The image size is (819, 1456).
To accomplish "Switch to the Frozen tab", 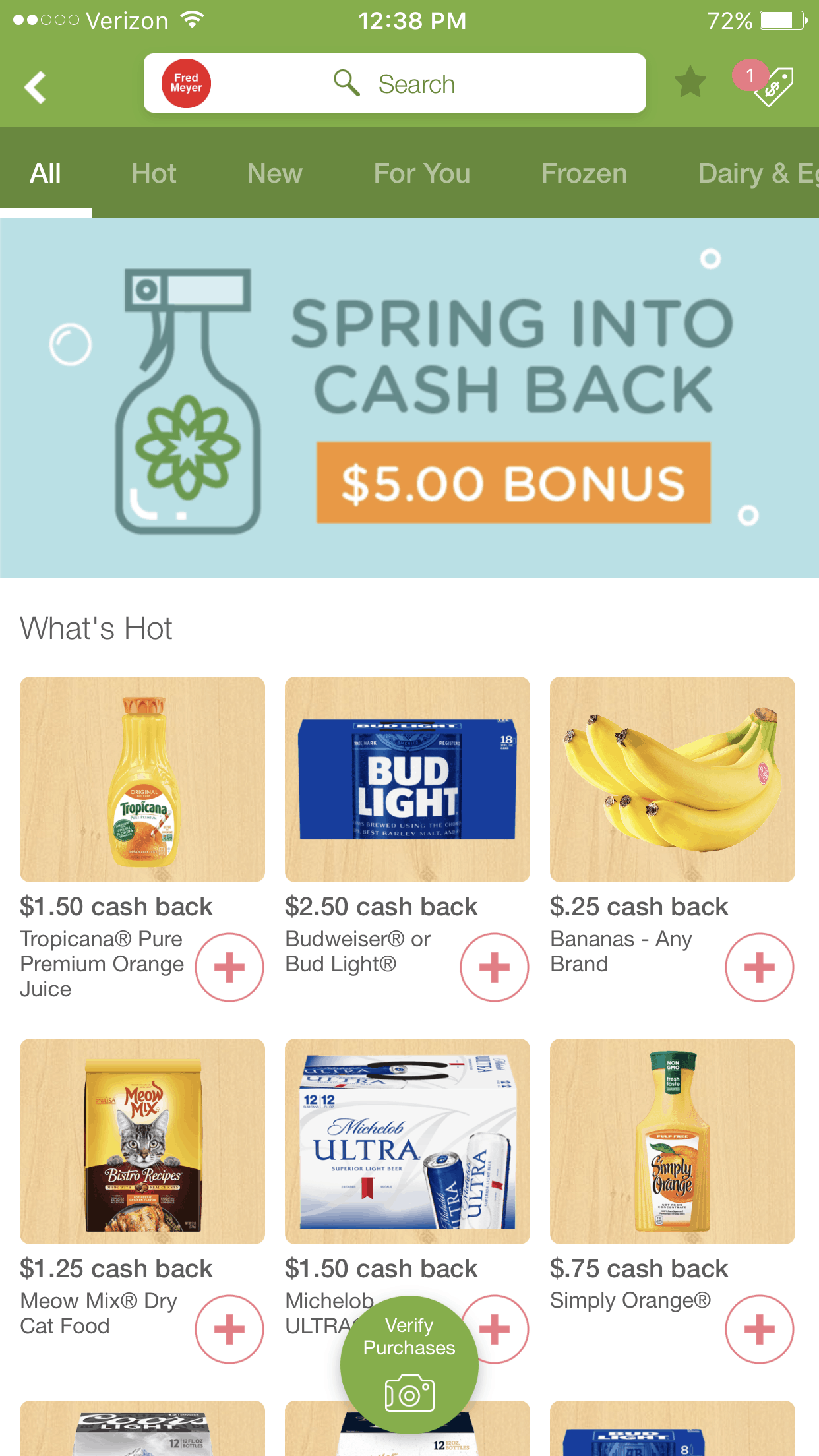I will coord(584,173).
